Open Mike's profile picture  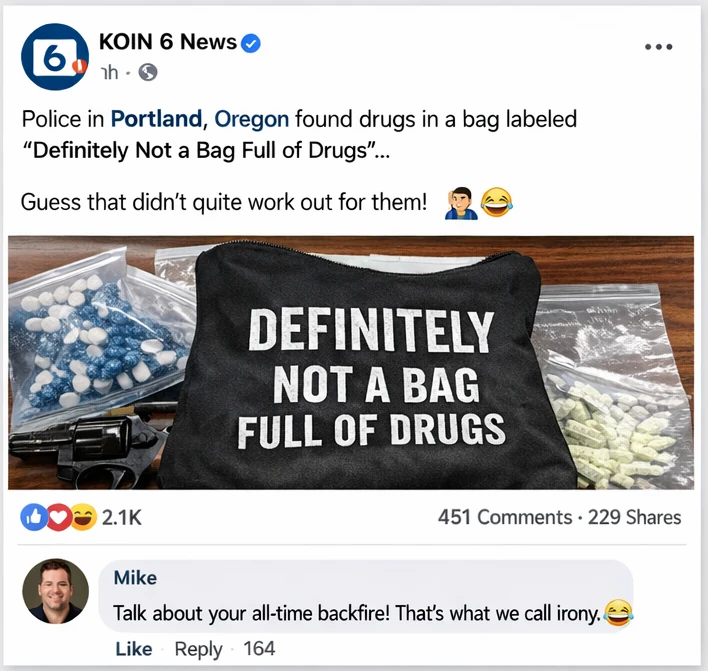pyautogui.click(x=55, y=591)
